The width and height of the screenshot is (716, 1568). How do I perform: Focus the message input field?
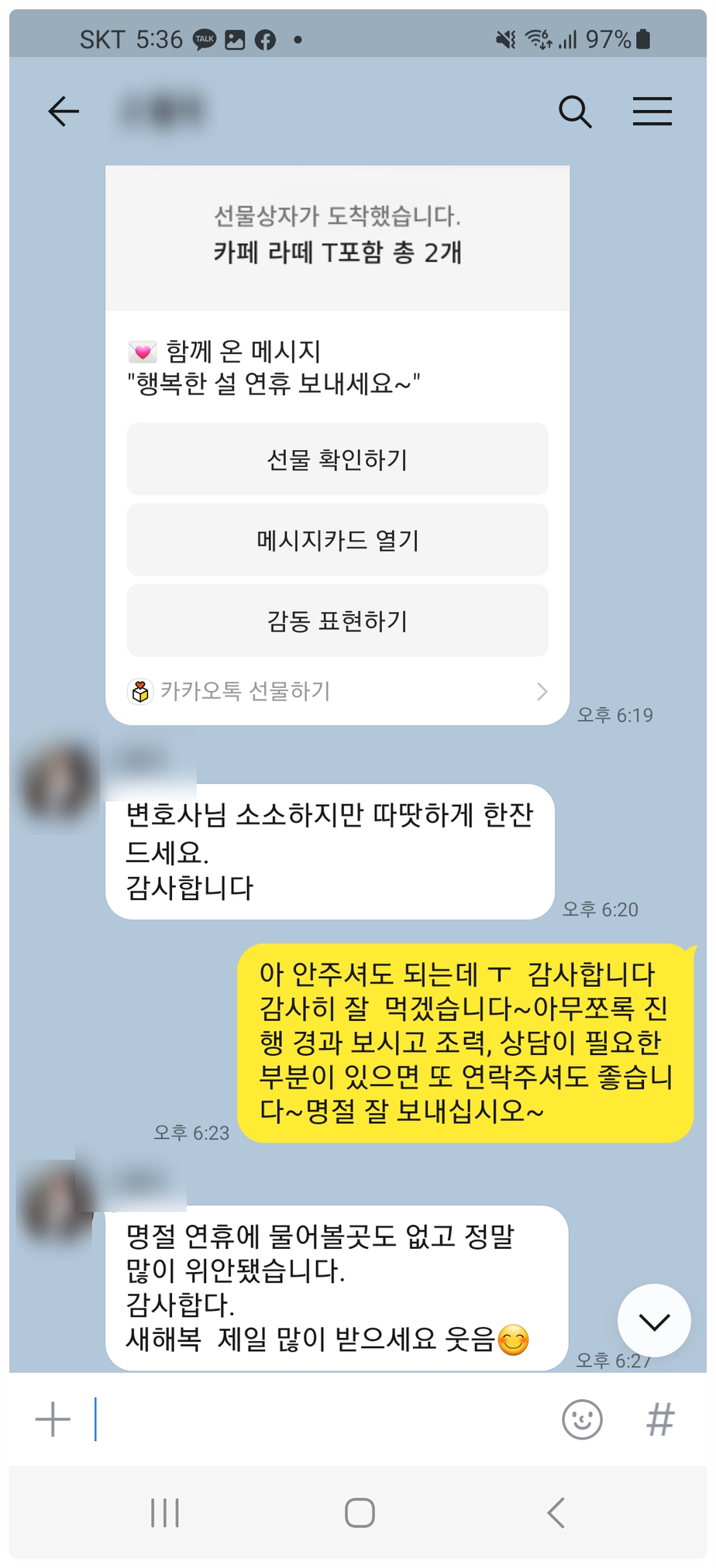pos(318,1419)
